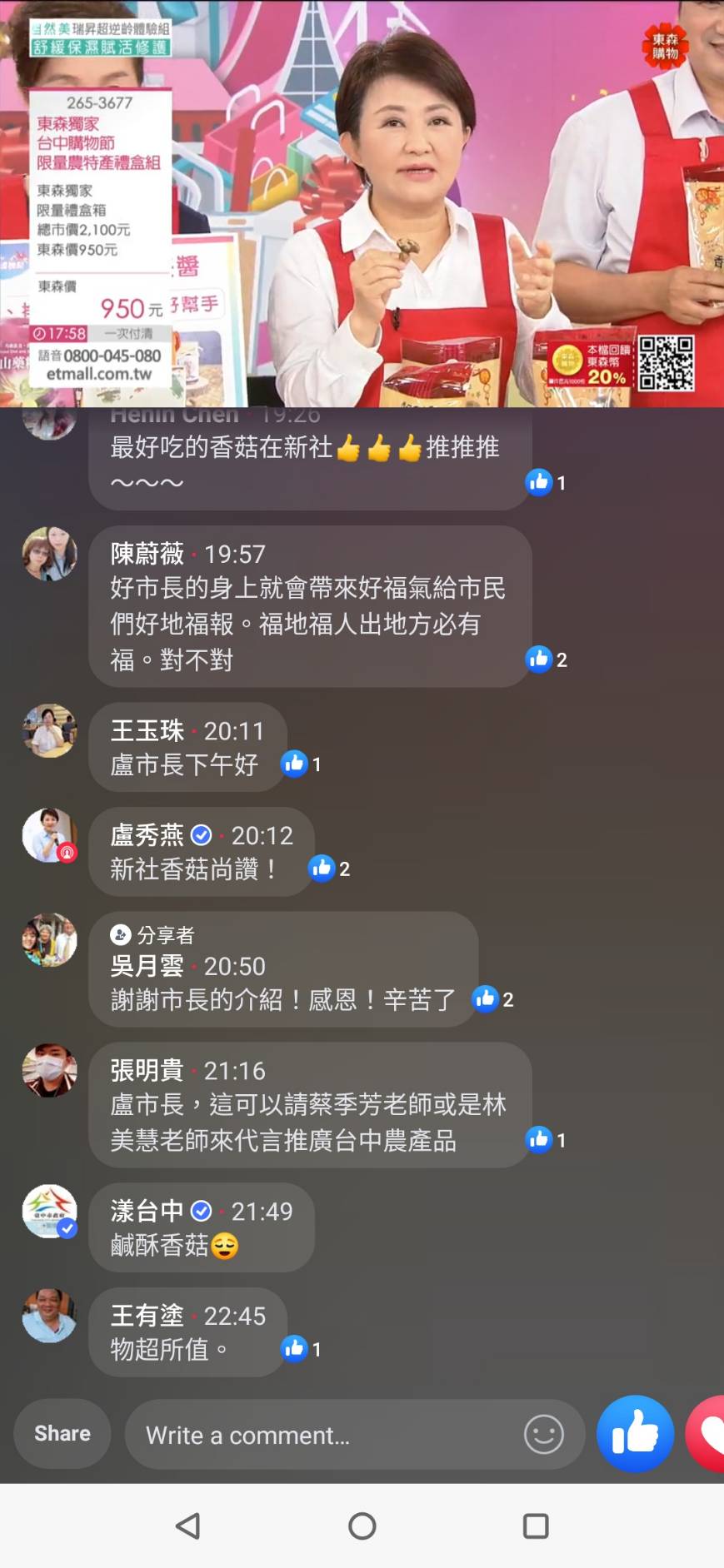Open 王有塗's profile avatar
The width and height of the screenshot is (724, 1568).
(x=49, y=1316)
